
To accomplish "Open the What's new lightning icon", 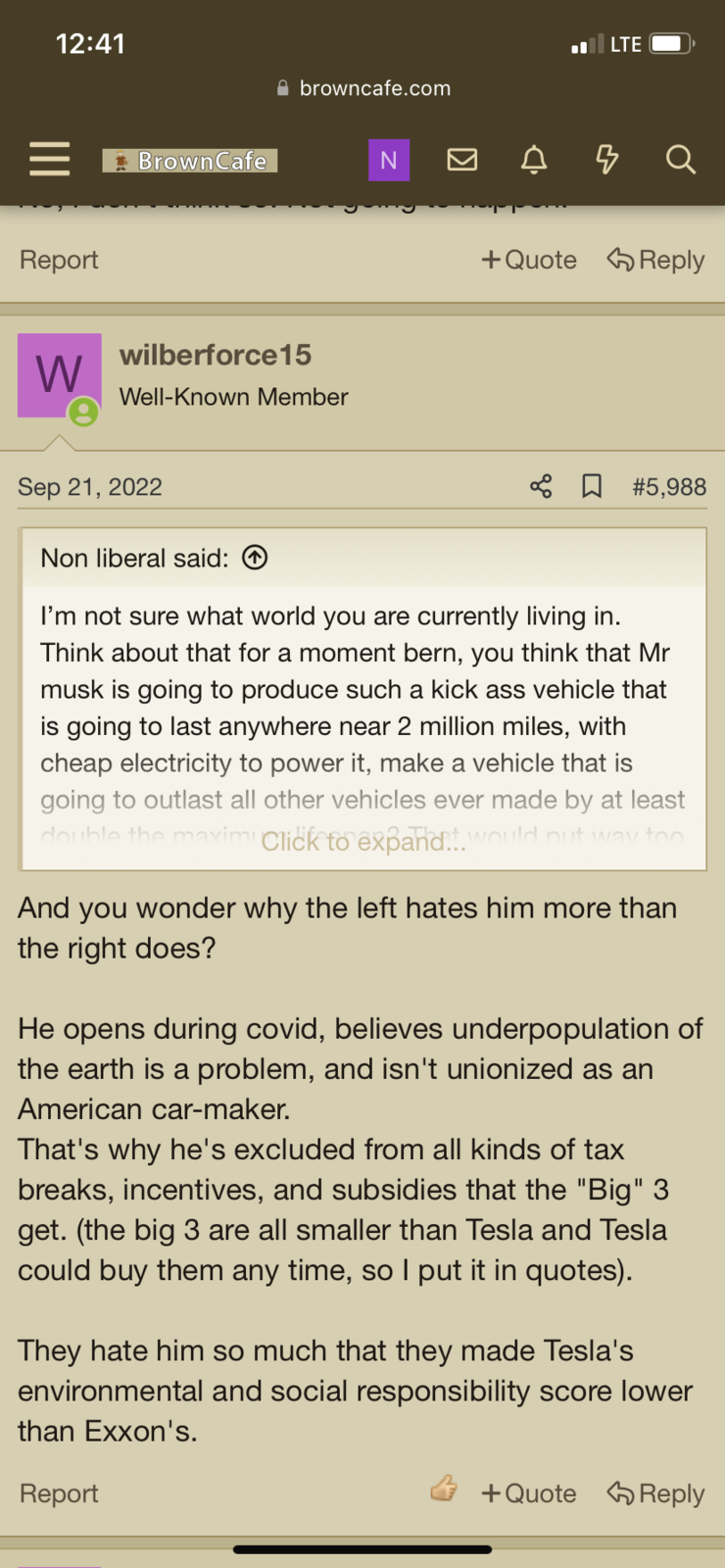I will [x=607, y=159].
